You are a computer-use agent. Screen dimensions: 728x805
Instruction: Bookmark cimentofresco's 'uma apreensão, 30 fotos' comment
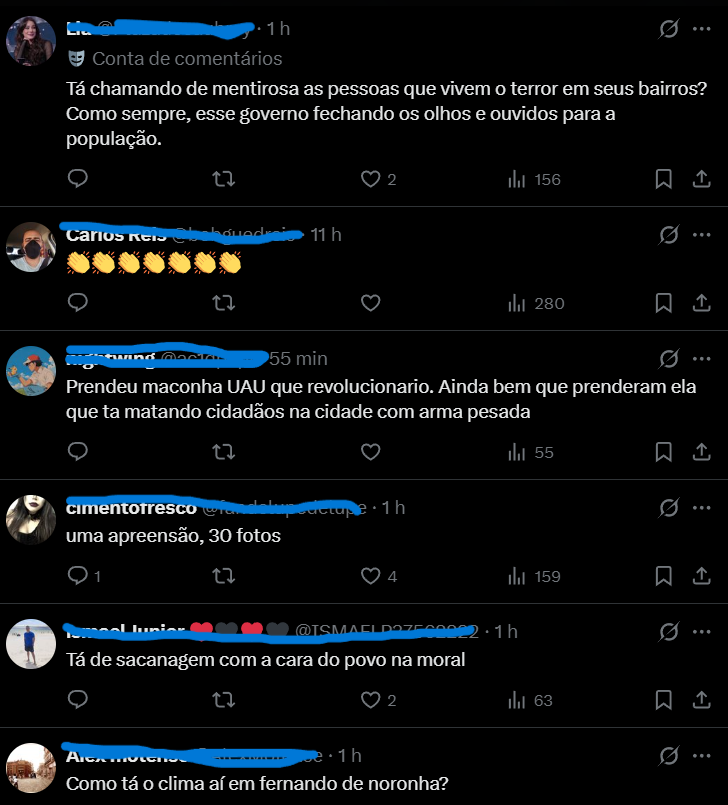(663, 576)
